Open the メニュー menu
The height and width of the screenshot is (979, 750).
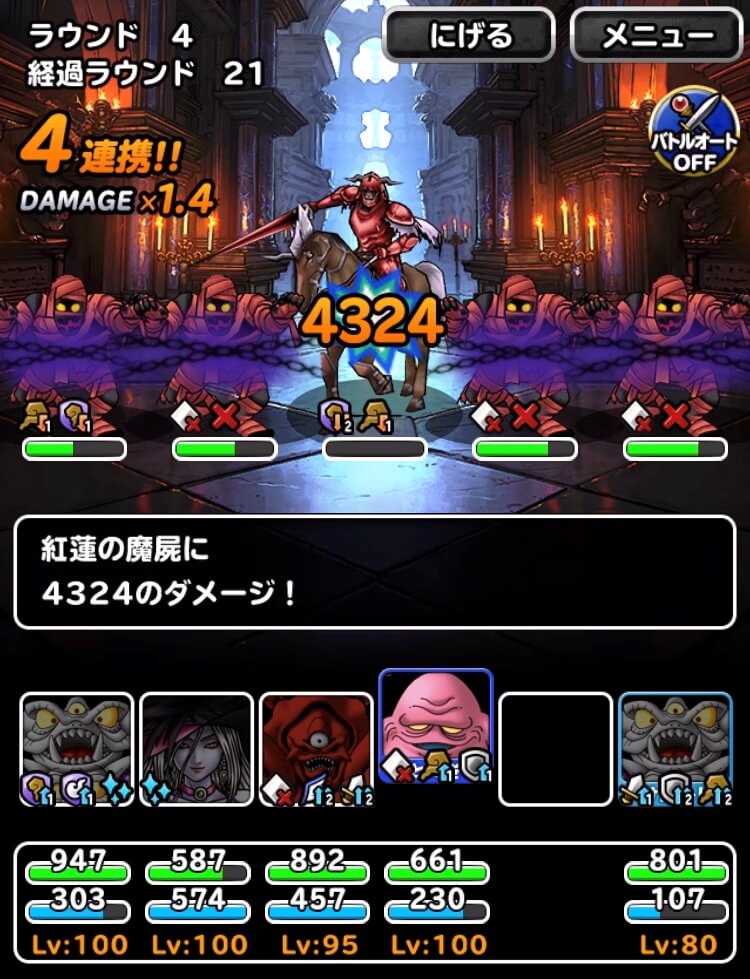656,36
